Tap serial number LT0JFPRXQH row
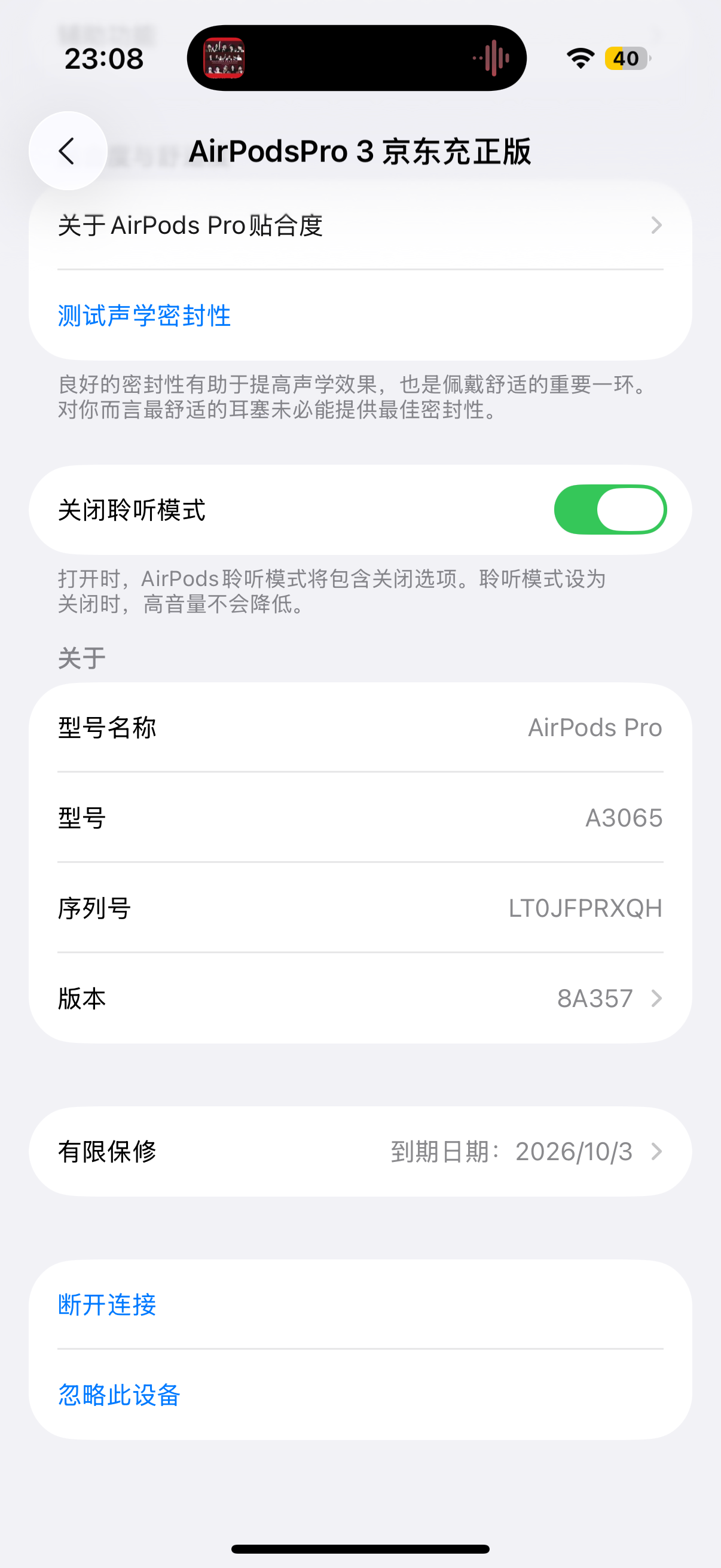The image size is (721, 1568). point(360,908)
